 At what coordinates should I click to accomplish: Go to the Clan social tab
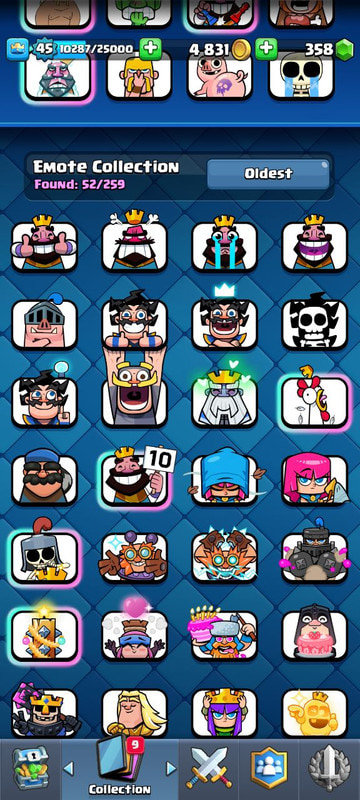pyautogui.click(x=268, y=768)
